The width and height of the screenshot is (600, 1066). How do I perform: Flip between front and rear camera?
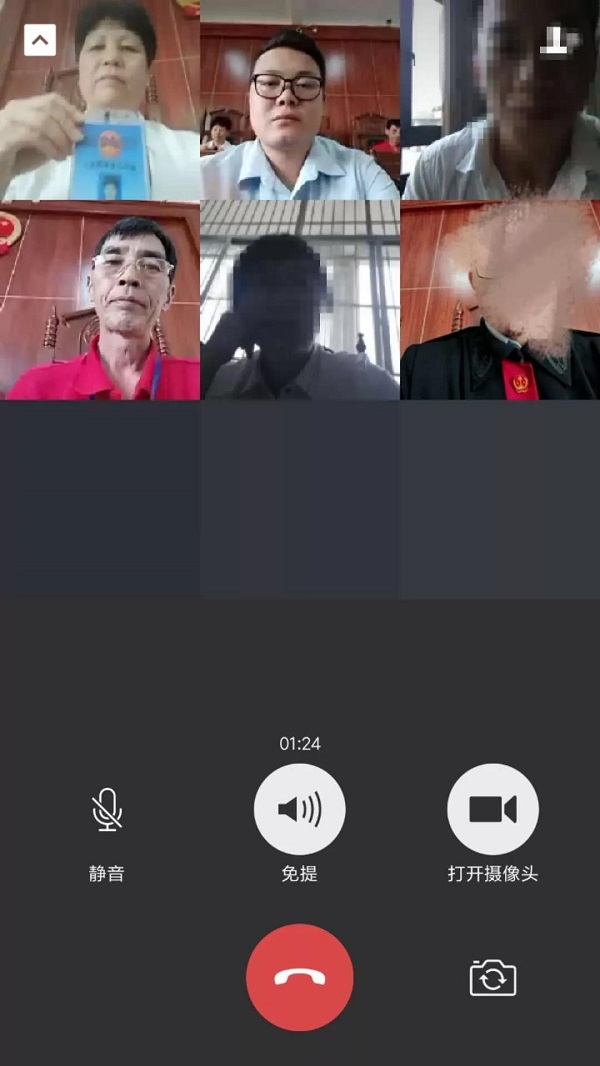coord(493,977)
